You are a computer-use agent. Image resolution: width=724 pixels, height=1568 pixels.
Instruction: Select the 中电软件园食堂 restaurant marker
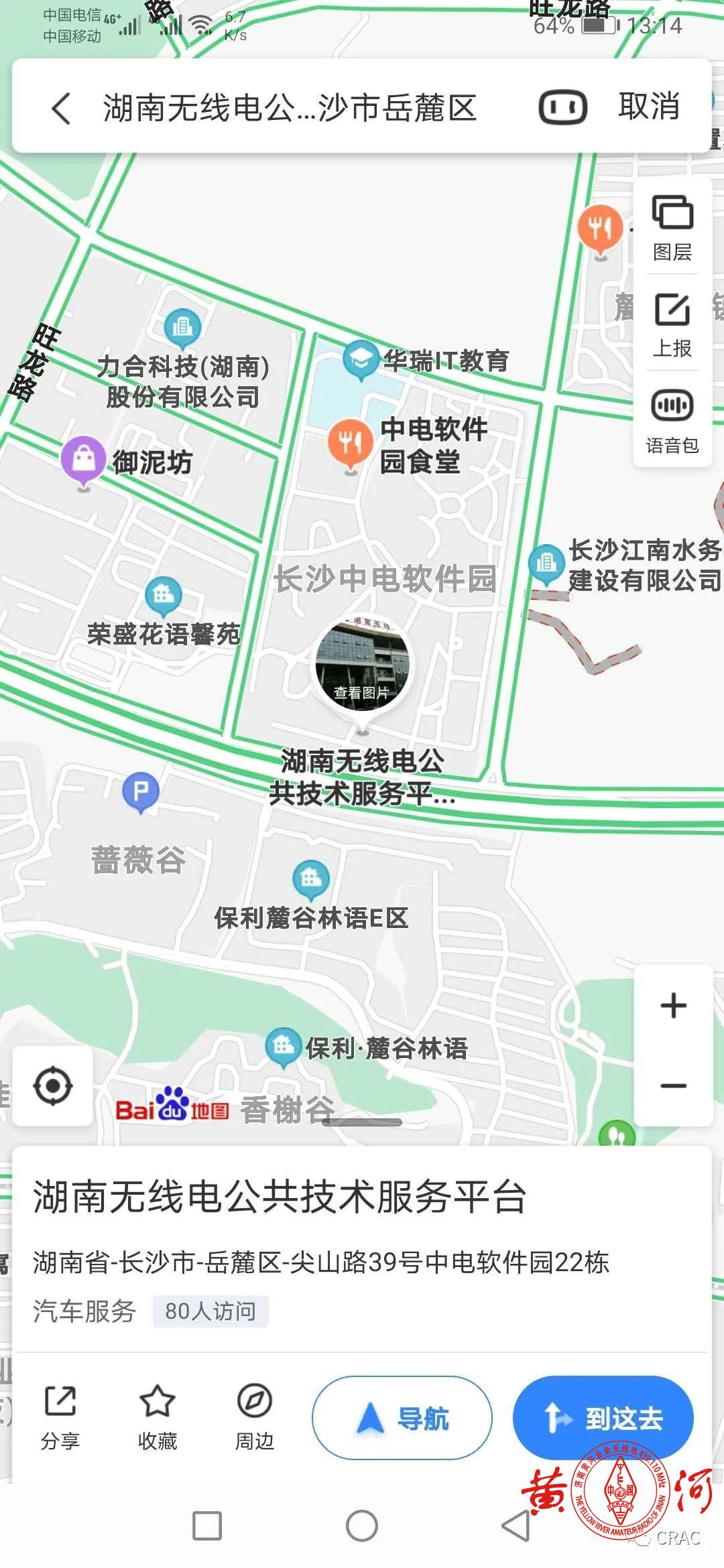click(x=349, y=443)
